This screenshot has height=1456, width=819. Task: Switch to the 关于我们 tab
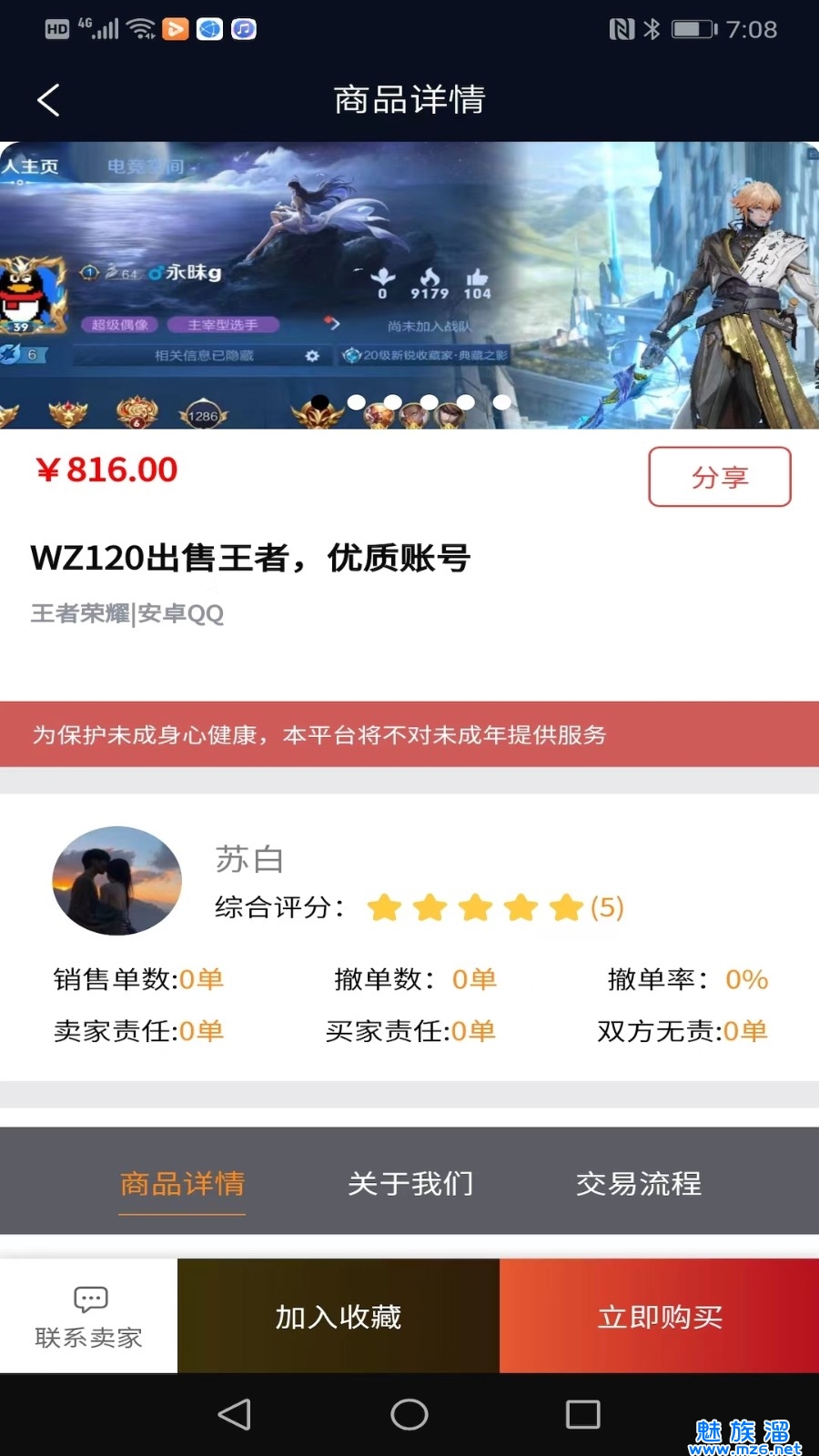coord(410,1183)
